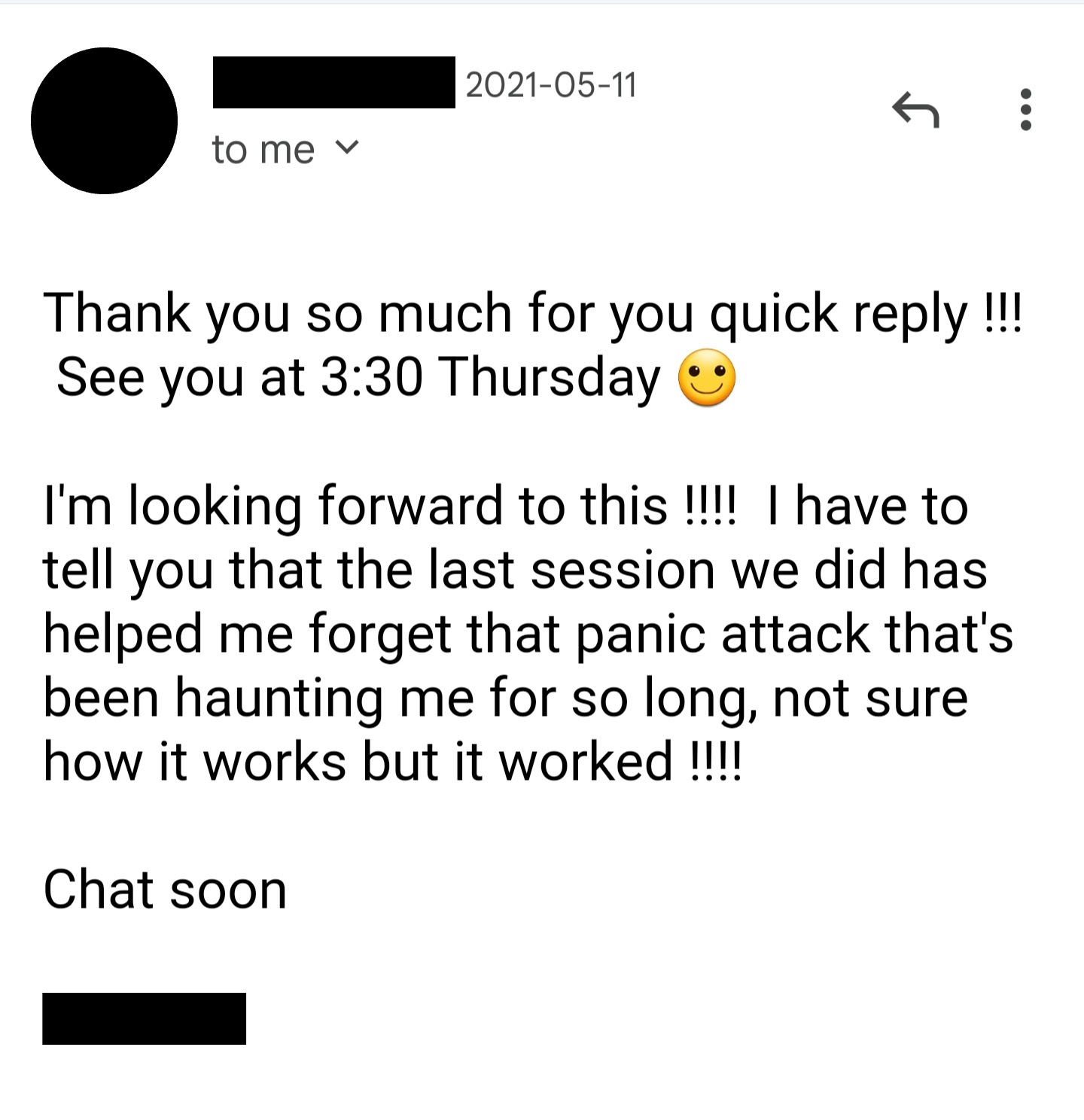Open the sender's profile avatar
The height and width of the screenshot is (1120, 1084).
105,120
